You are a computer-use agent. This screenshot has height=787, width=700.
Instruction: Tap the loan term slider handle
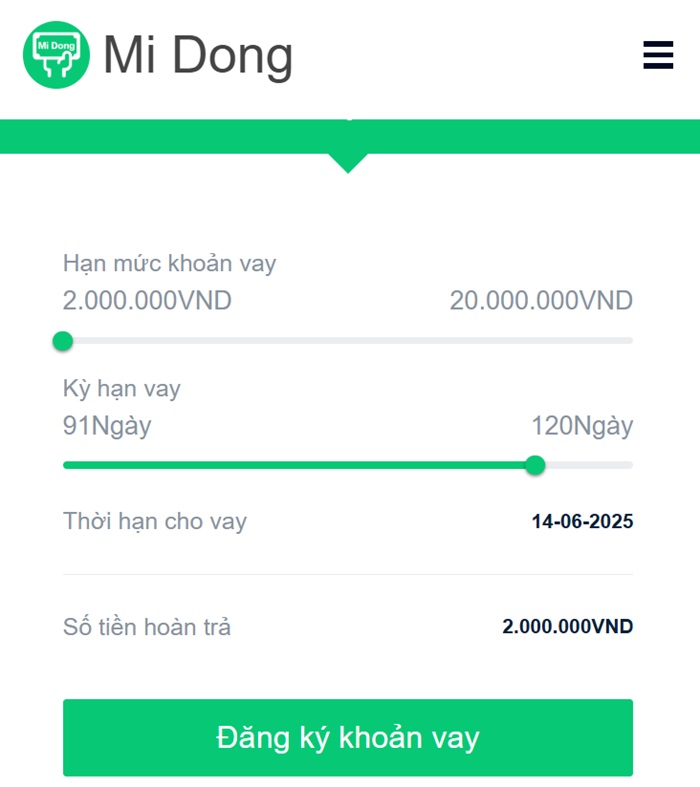[x=535, y=465]
